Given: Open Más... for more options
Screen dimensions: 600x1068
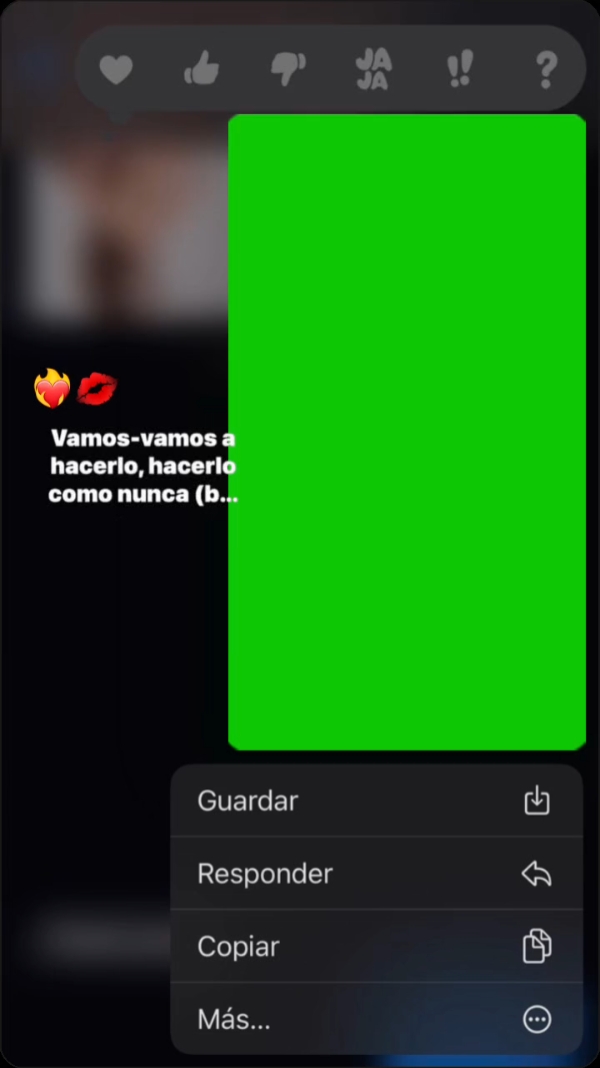Looking at the screenshot, I should tap(377, 1019).
